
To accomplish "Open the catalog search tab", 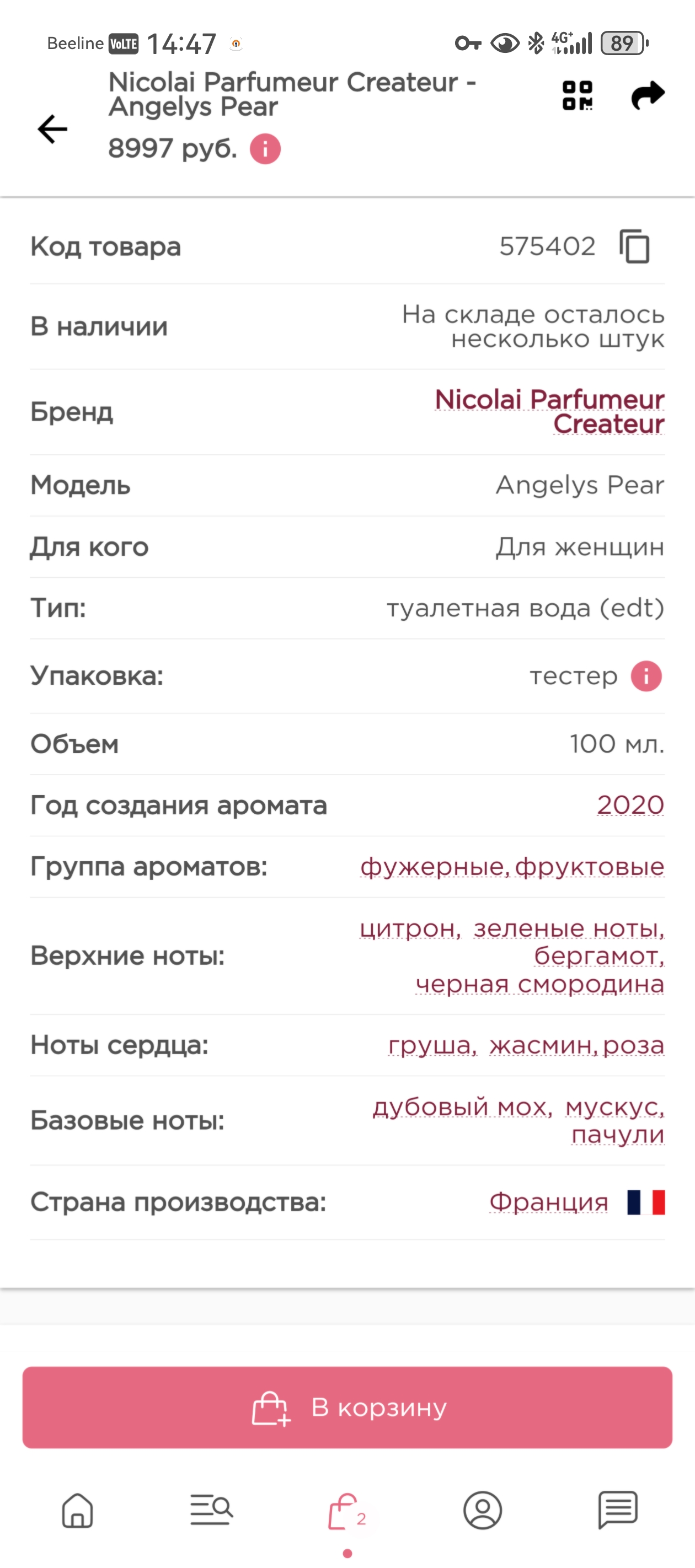I will (211, 1510).
